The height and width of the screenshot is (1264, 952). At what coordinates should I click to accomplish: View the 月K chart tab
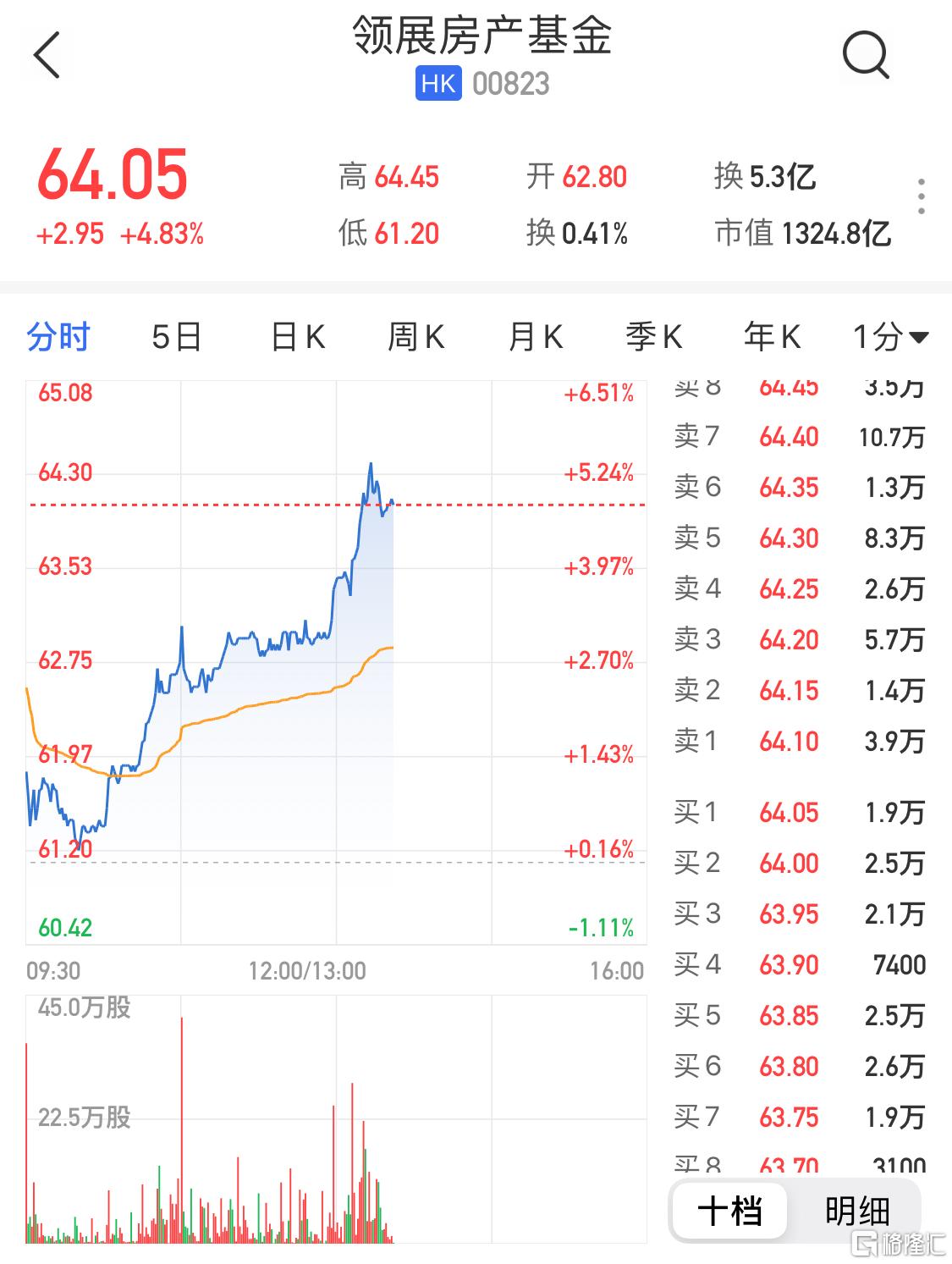click(535, 337)
